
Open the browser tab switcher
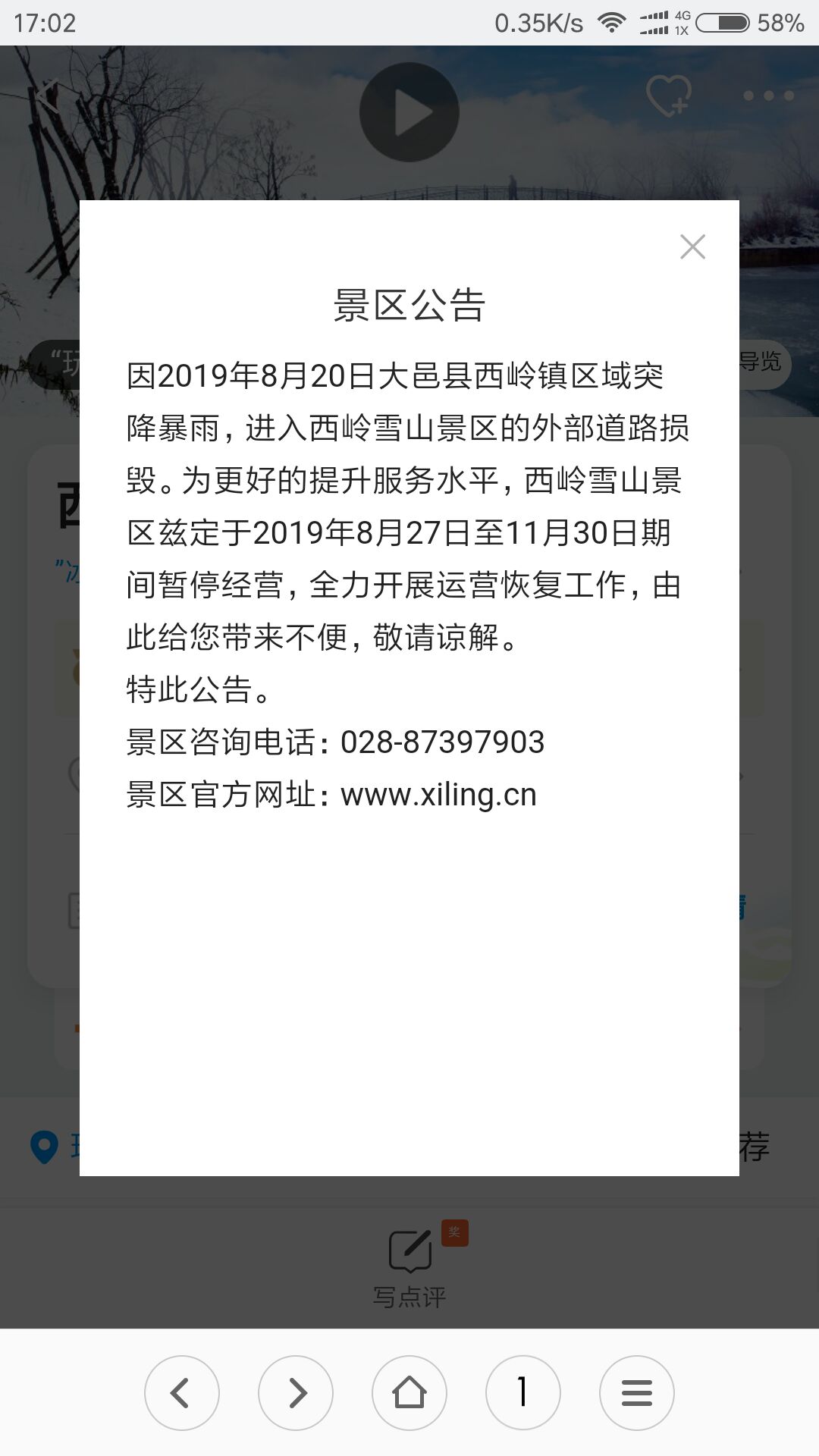pos(523,1392)
